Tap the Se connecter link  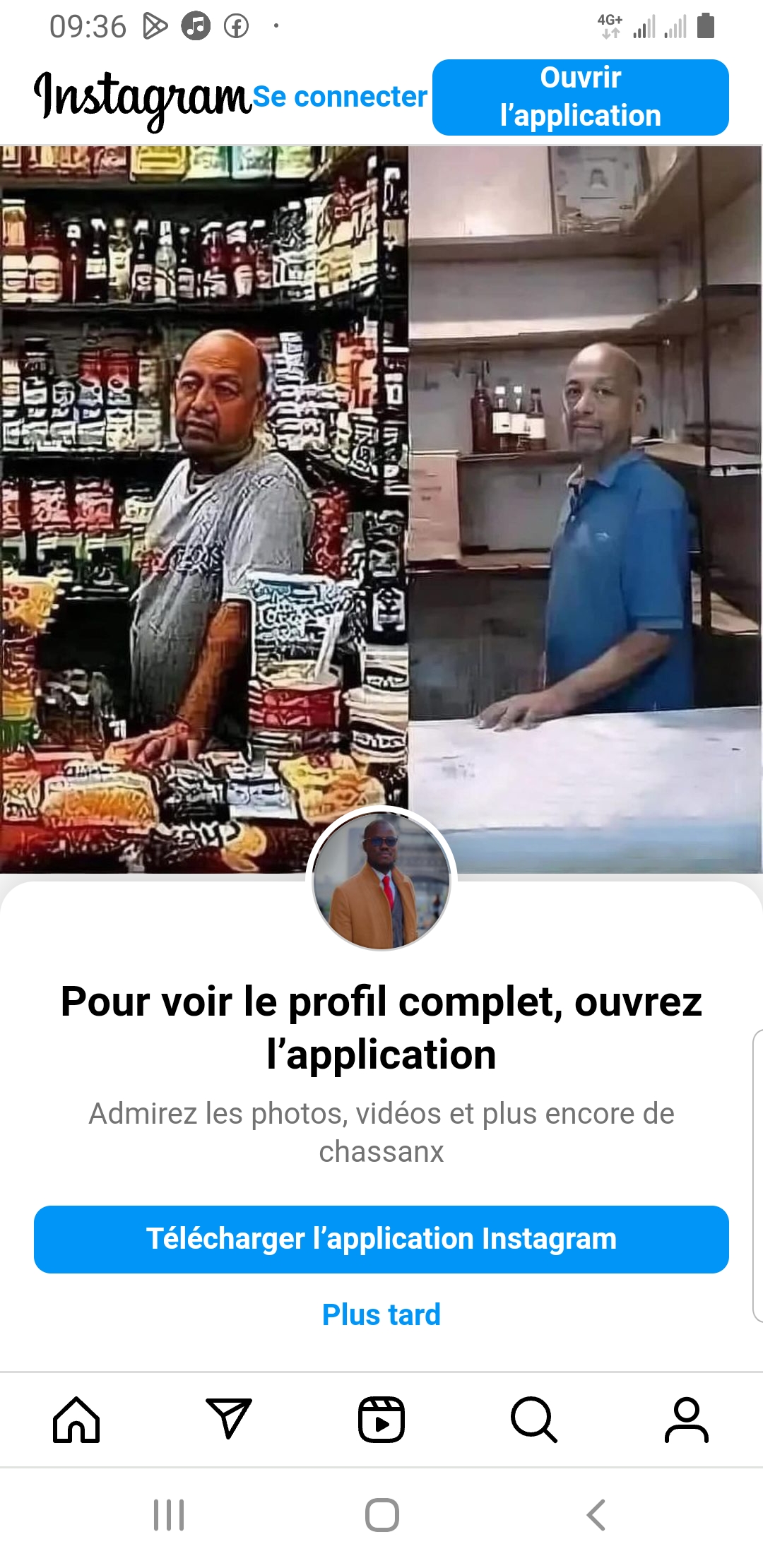340,97
